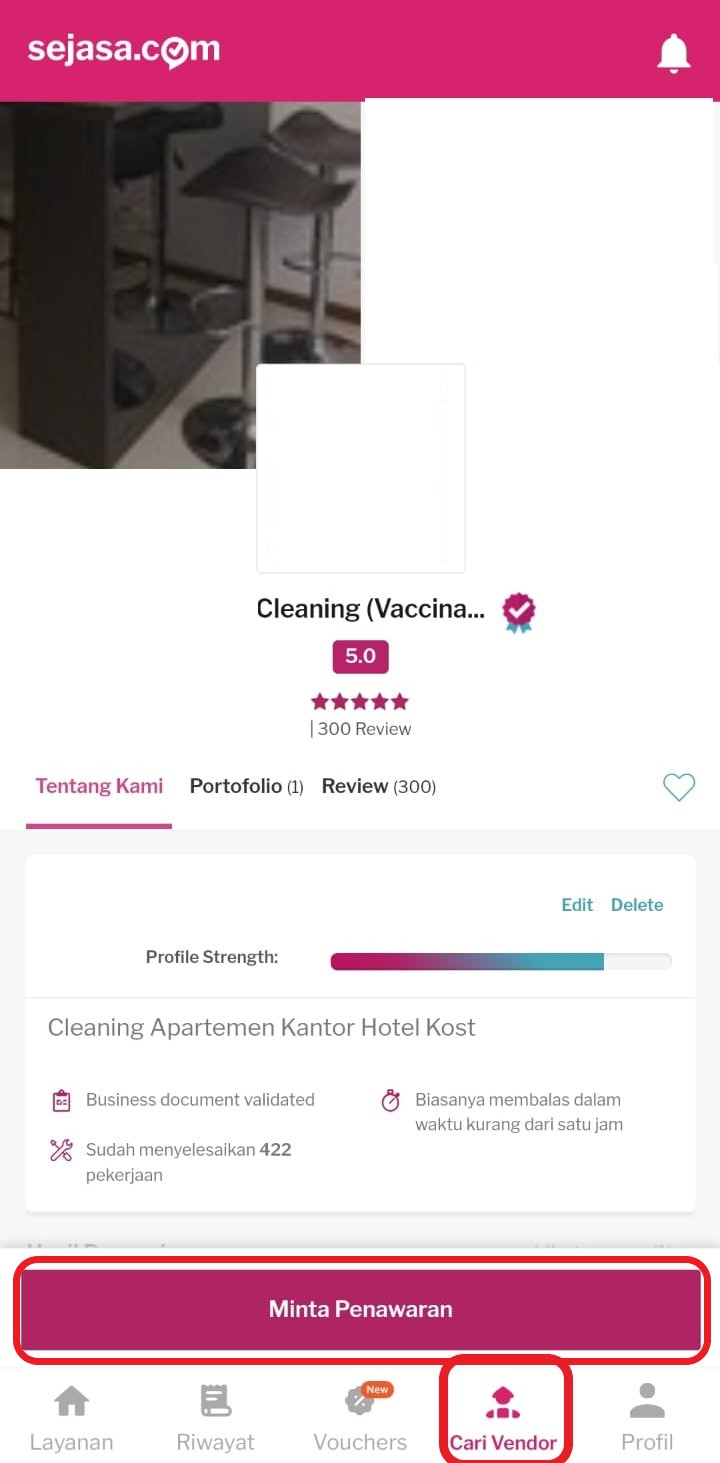Screen dimensions: 720x1463
Task: Open the Profil tab
Action: [647, 1418]
